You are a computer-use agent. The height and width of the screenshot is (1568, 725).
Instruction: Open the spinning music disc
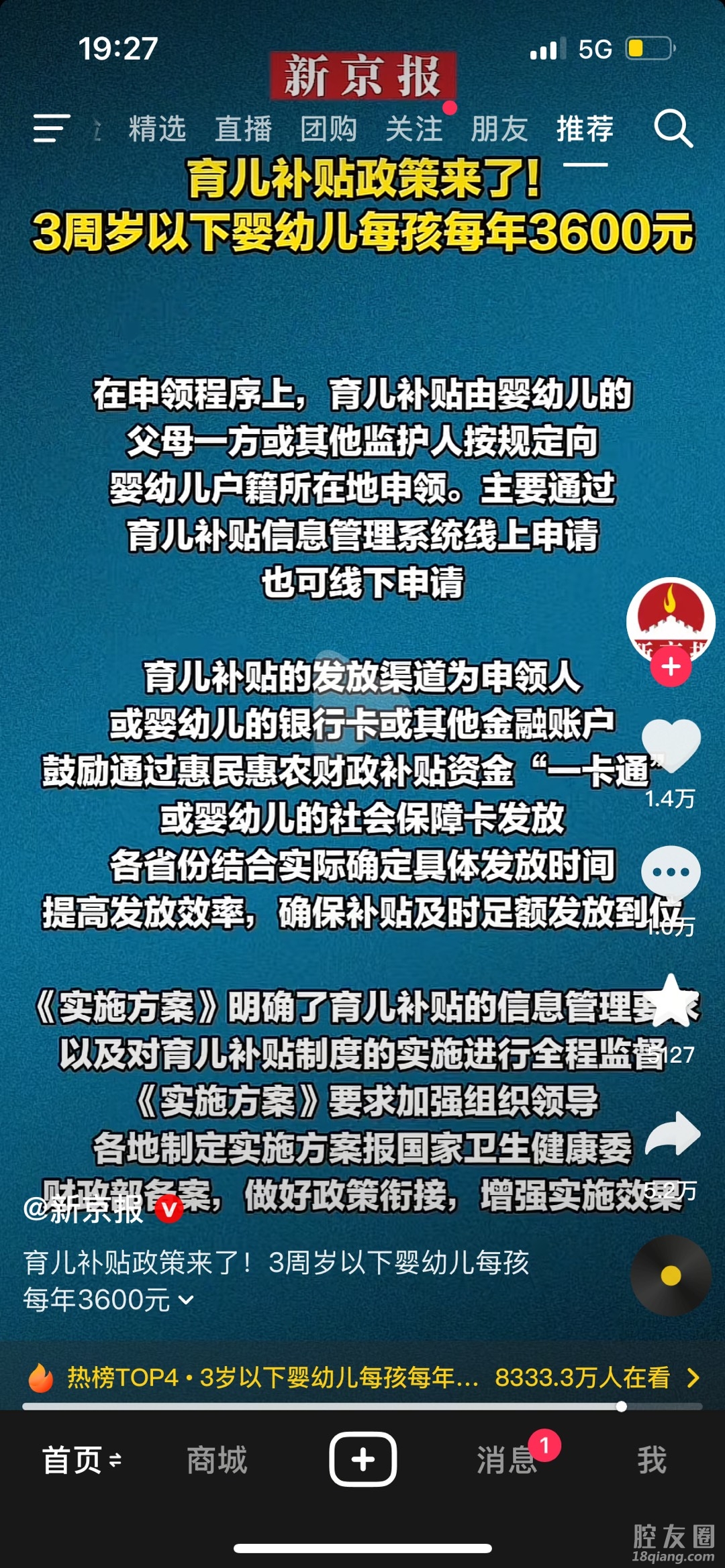[671, 1275]
